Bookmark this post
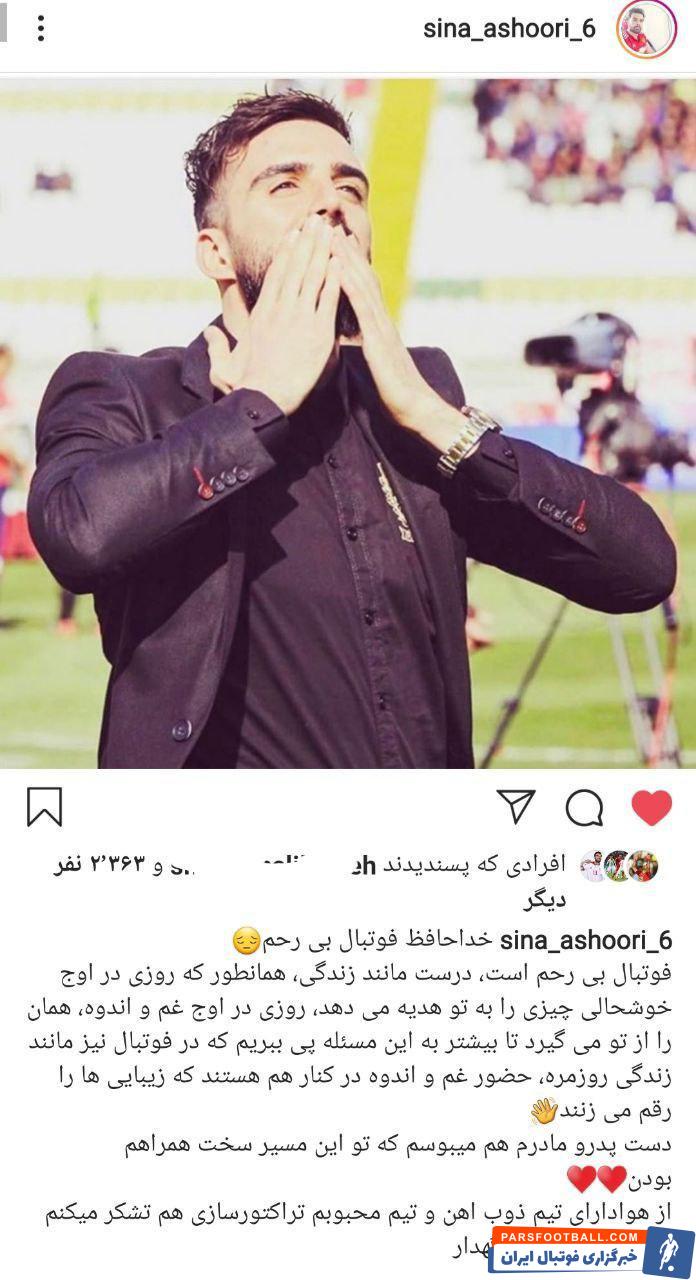 click(45, 807)
